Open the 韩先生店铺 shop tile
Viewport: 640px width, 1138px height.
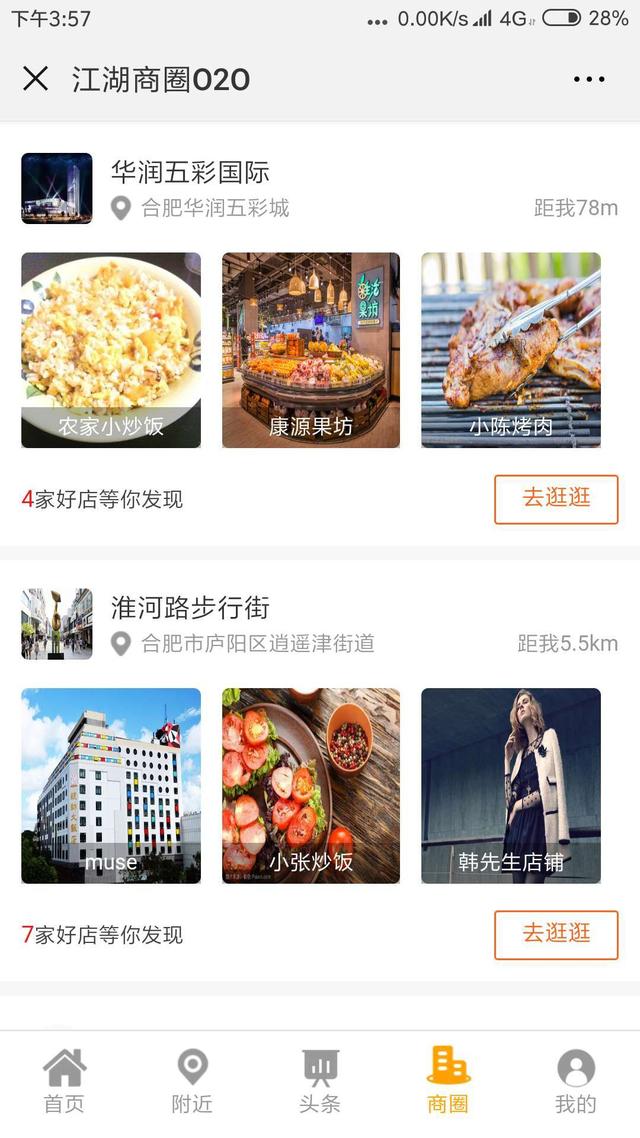(x=511, y=786)
